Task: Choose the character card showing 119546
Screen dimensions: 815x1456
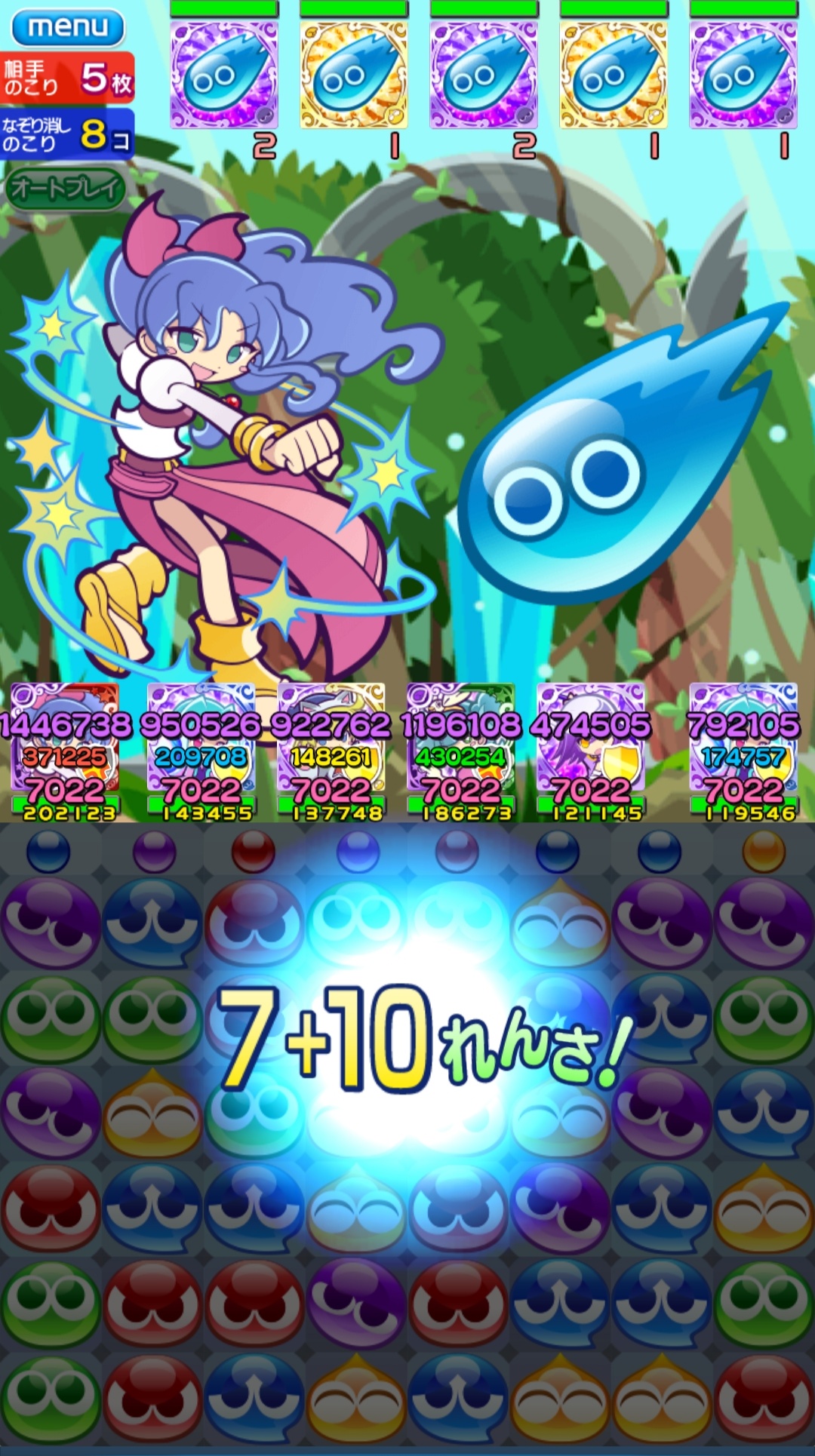Action: click(x=744, y=750)
